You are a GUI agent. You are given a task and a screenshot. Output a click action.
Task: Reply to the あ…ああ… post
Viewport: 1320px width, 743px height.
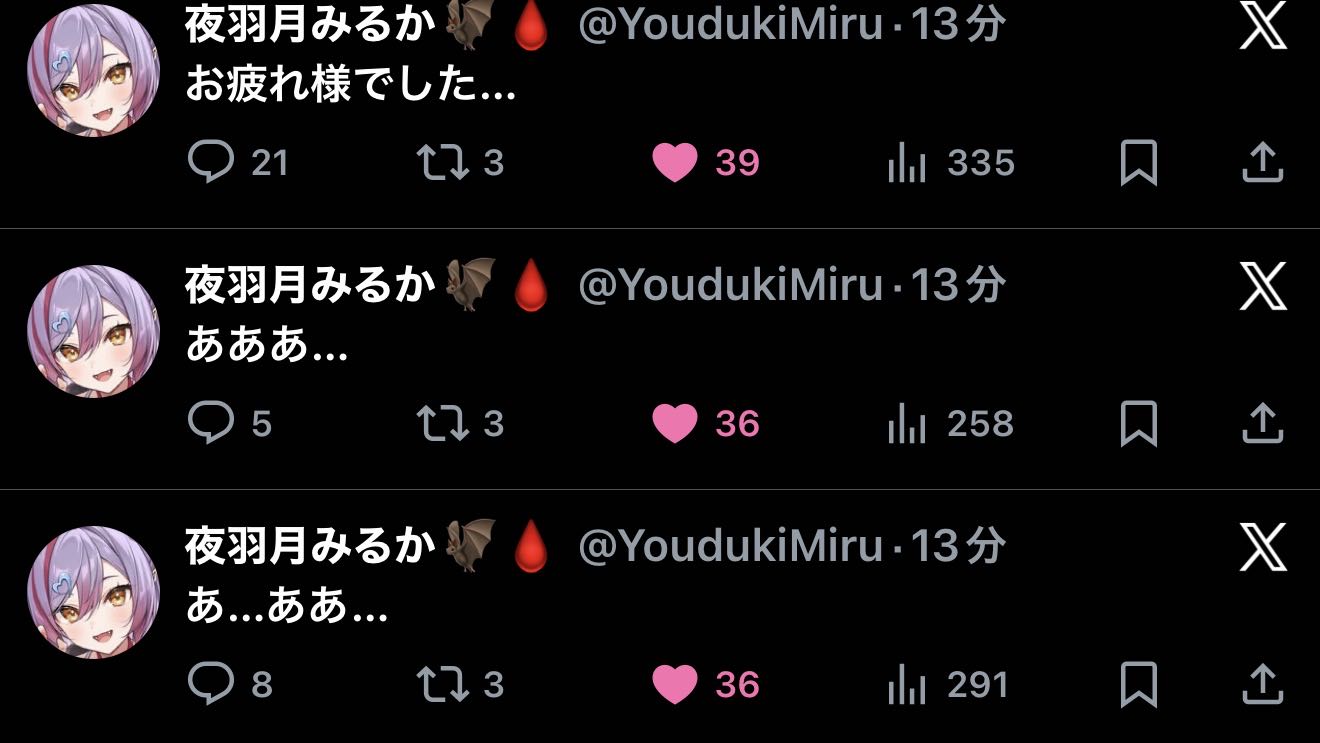211,684
